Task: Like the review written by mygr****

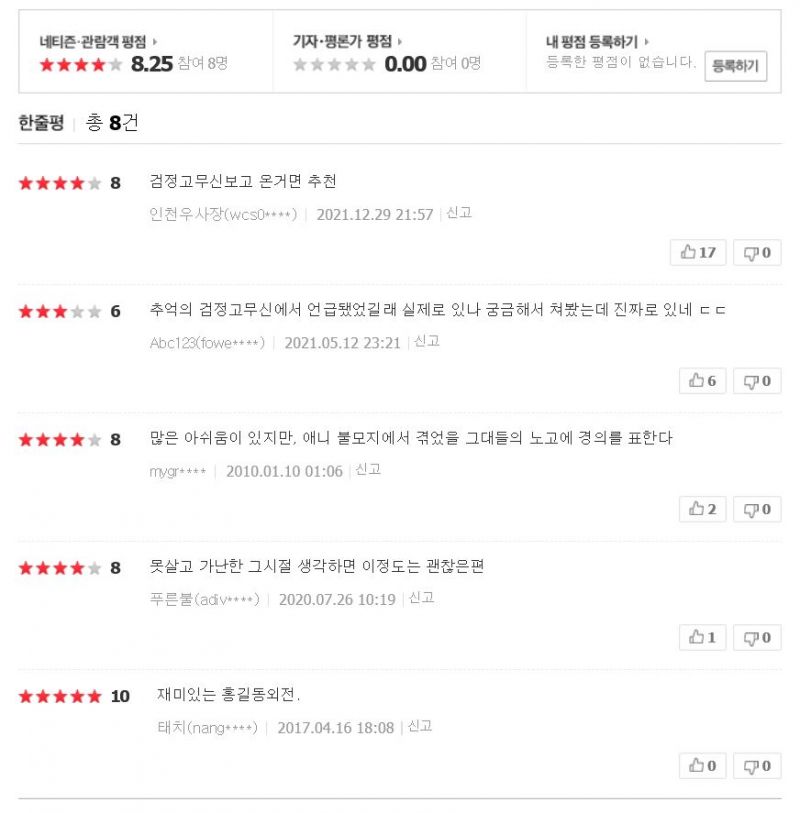Action: tap(698, 509)
